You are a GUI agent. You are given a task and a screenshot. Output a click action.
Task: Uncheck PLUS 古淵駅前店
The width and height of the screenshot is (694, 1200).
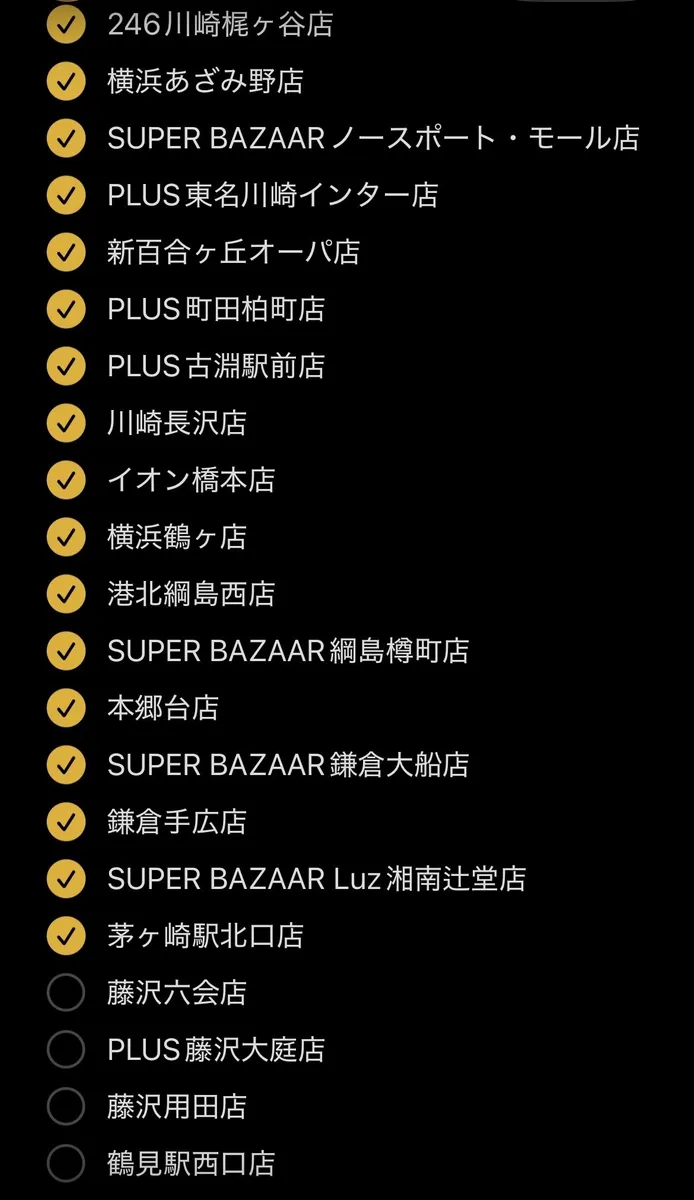(66, 367)
